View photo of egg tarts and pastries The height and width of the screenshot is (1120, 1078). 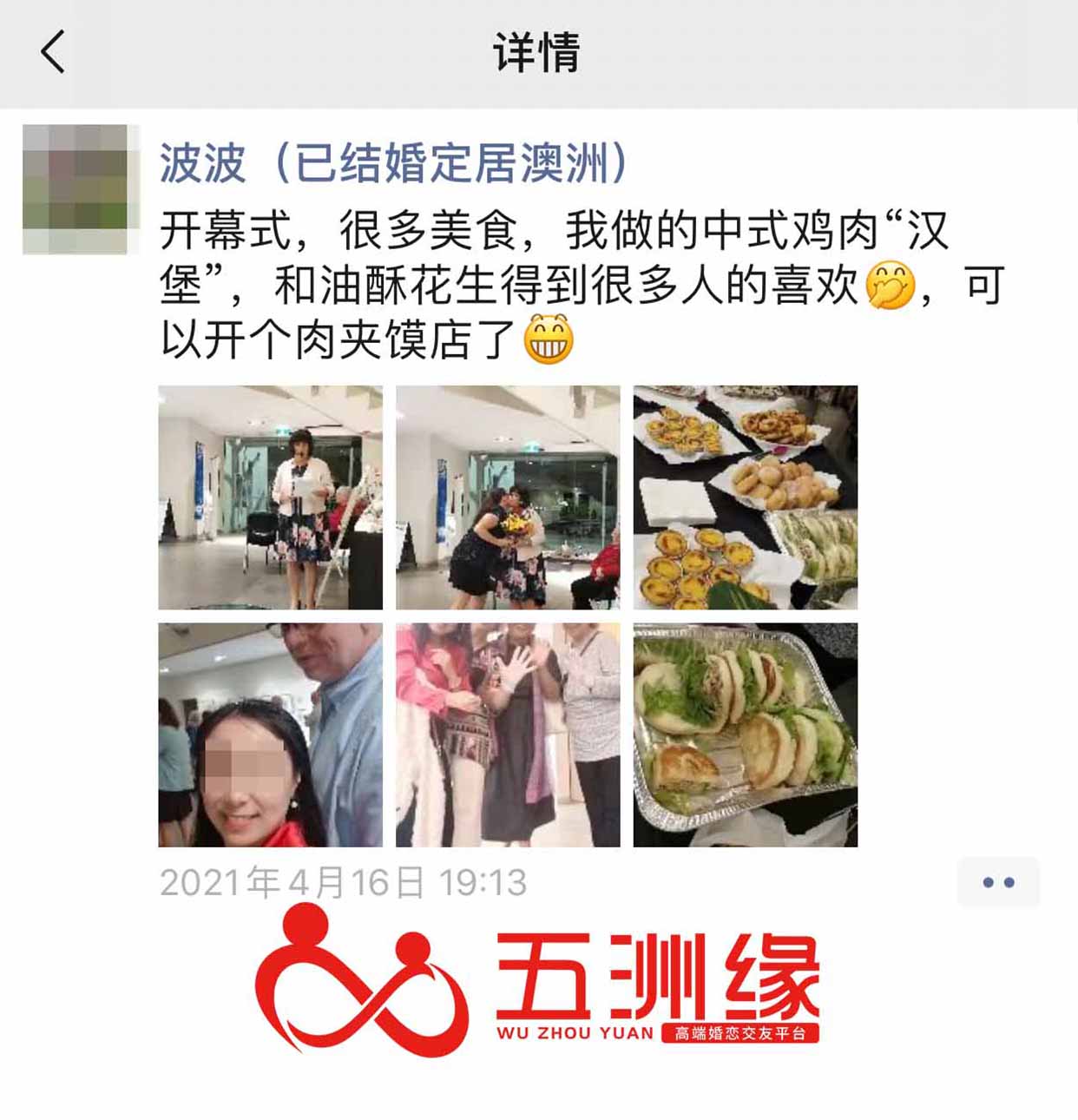tap(745, 497)
